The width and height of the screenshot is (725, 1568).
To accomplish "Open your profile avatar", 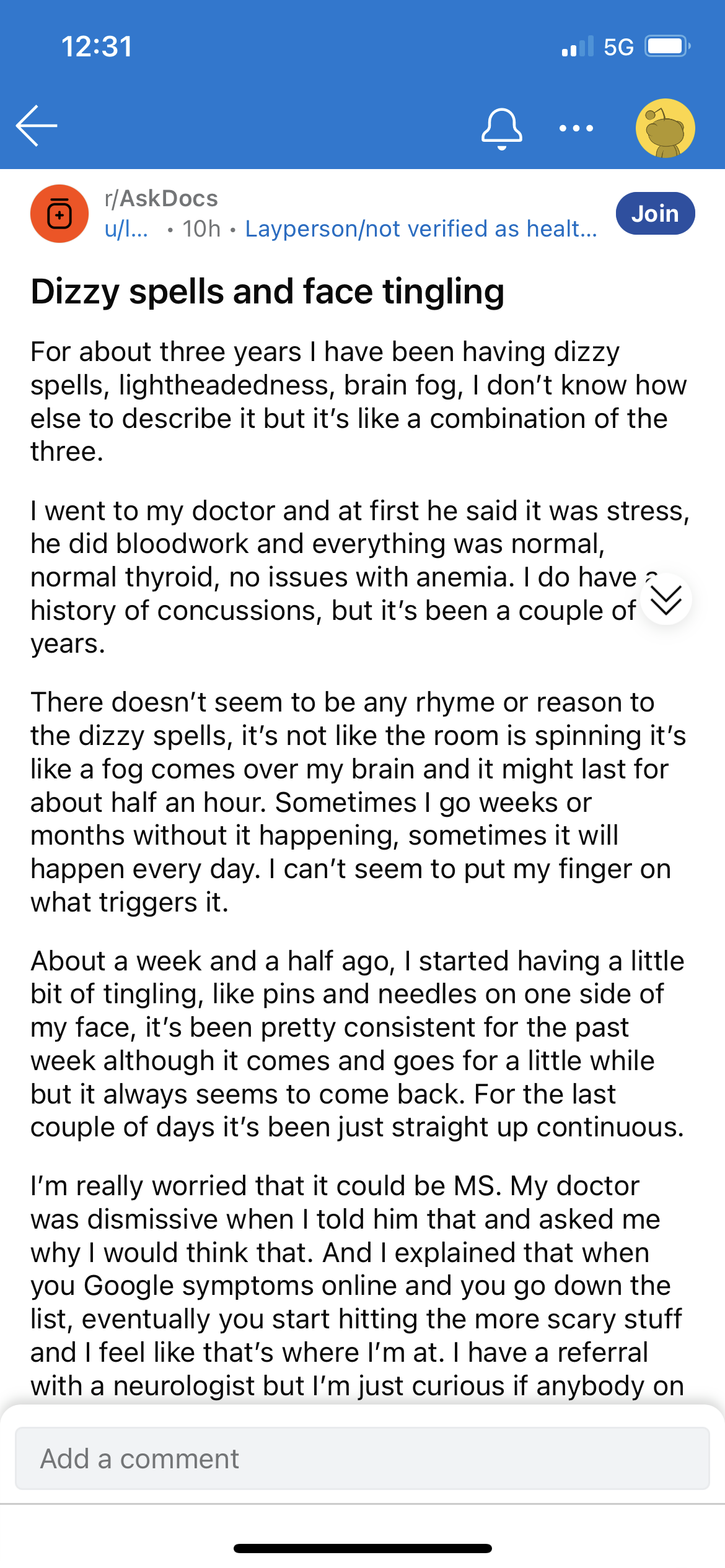I will [665, 128].
